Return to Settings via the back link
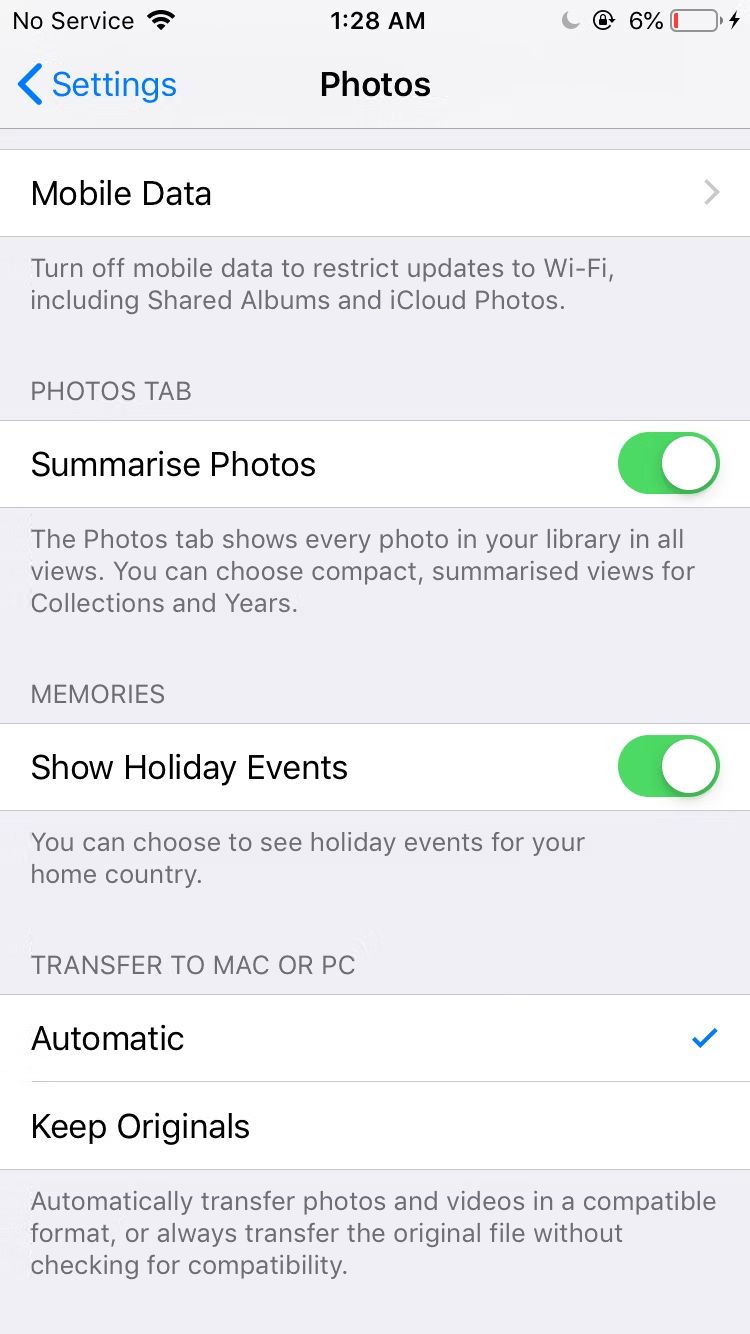The image size is (750, 1334). (x=95, y=85)
